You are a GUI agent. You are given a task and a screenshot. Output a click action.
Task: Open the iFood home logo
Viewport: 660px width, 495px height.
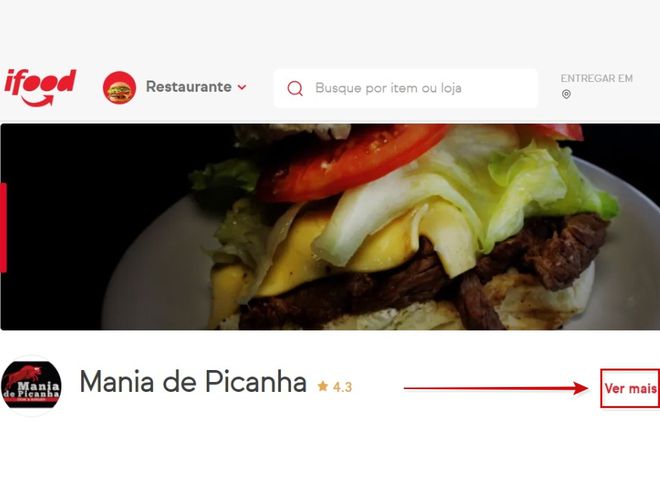point(41,86)
